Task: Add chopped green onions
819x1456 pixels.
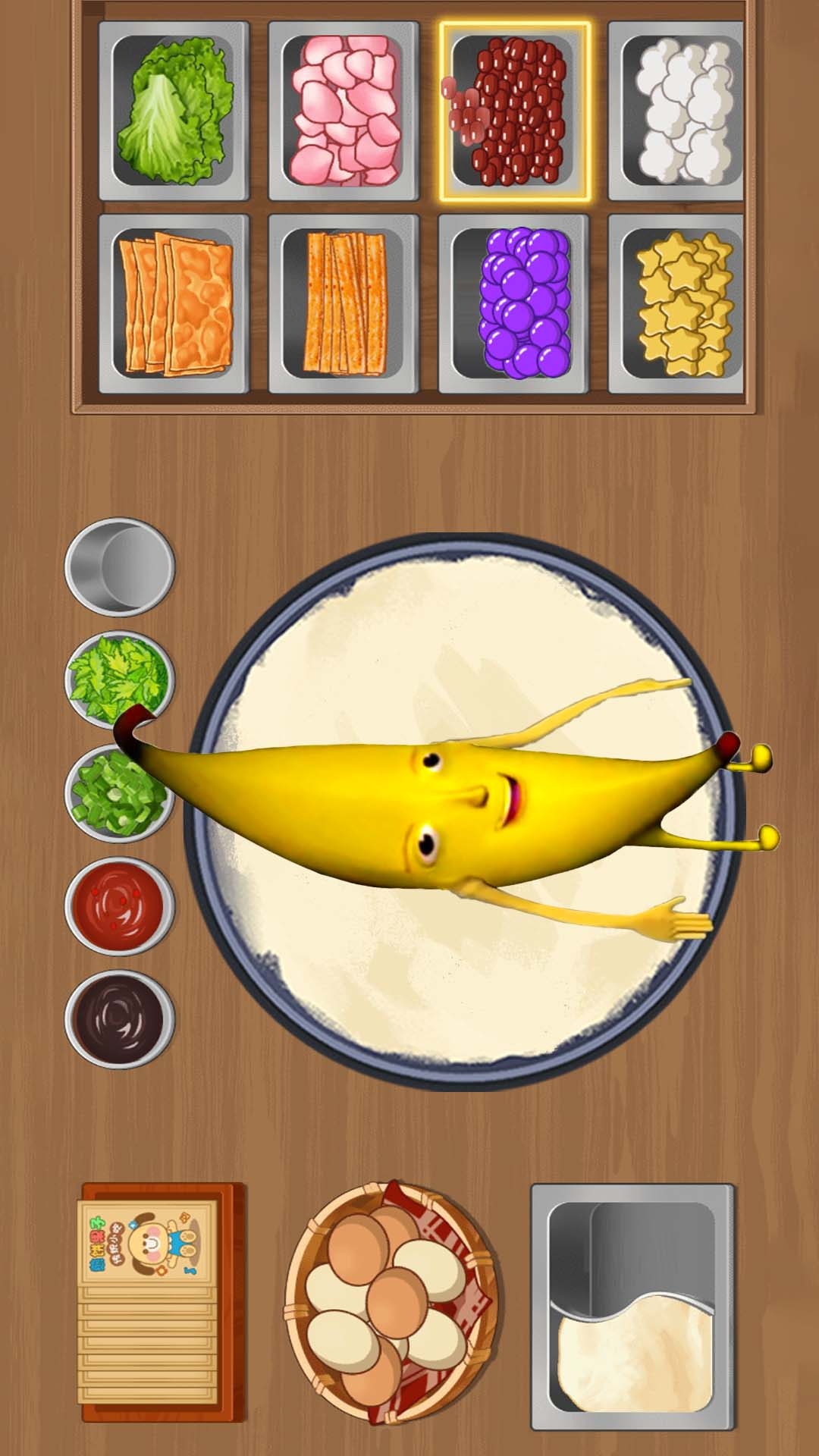Action: pyautogui.click(x=120, y=792)
